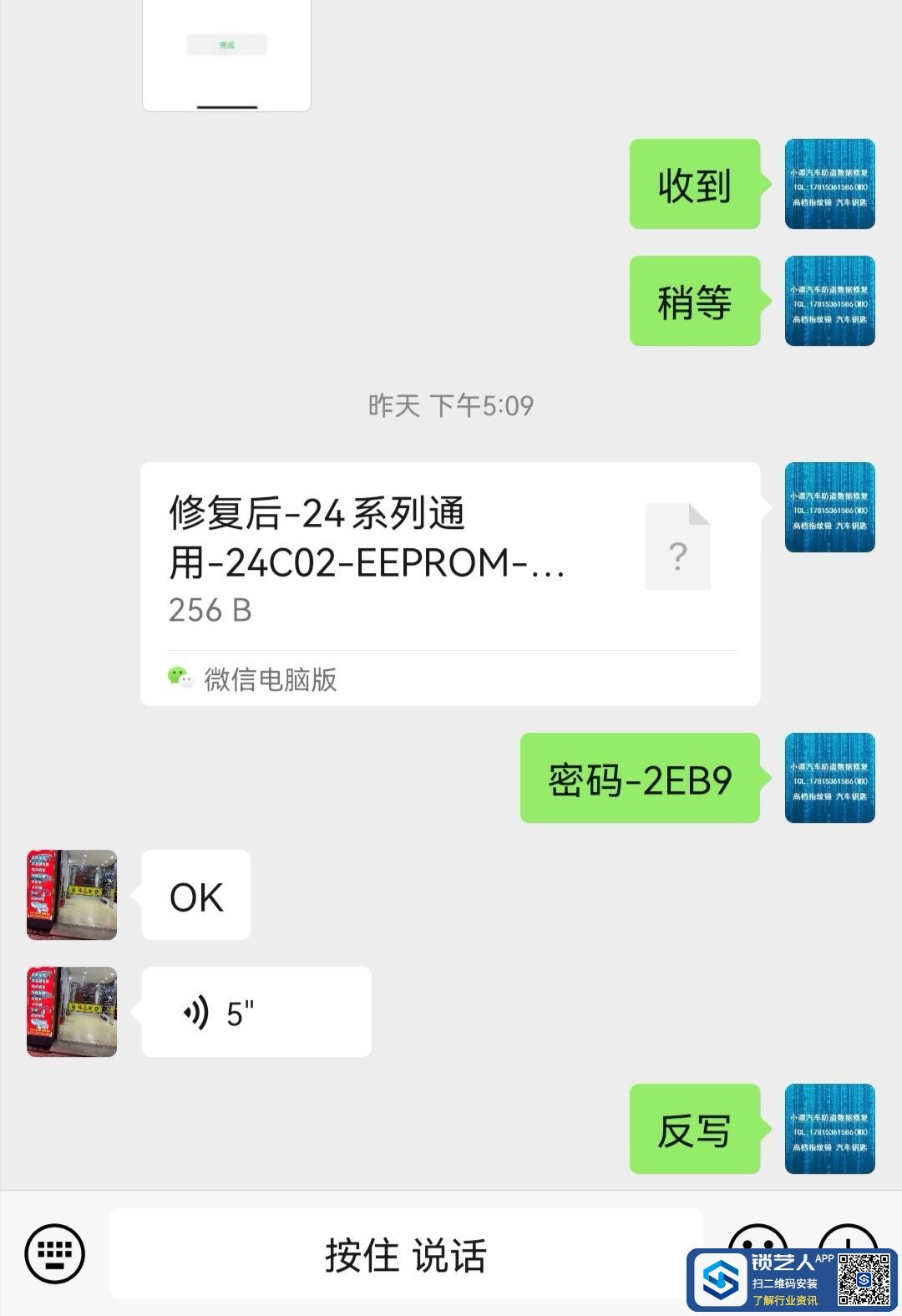The width and height of the screenshot is (902, 1316).
Task: Play the 5-second voice message
Action: coord(256,1012)
